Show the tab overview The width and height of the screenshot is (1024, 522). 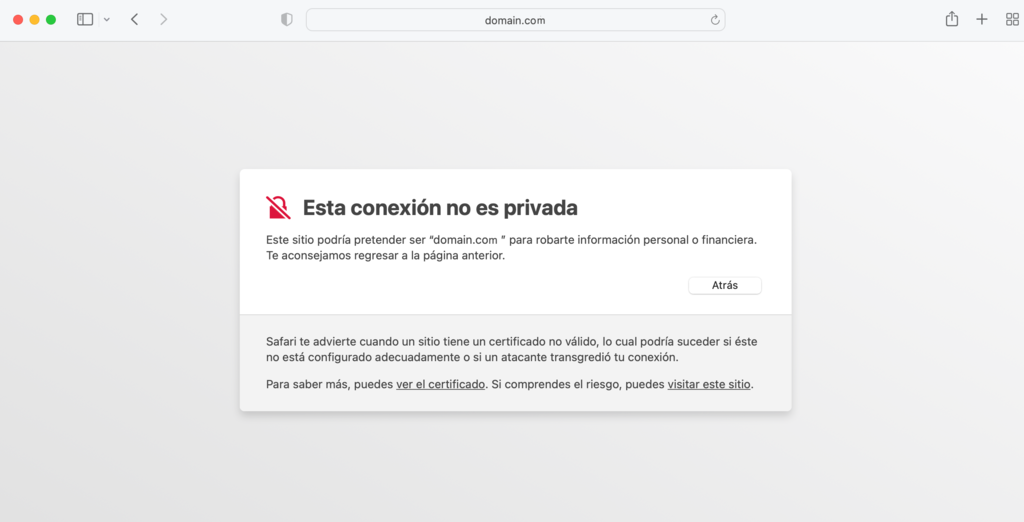click(x=1012, y=20)
